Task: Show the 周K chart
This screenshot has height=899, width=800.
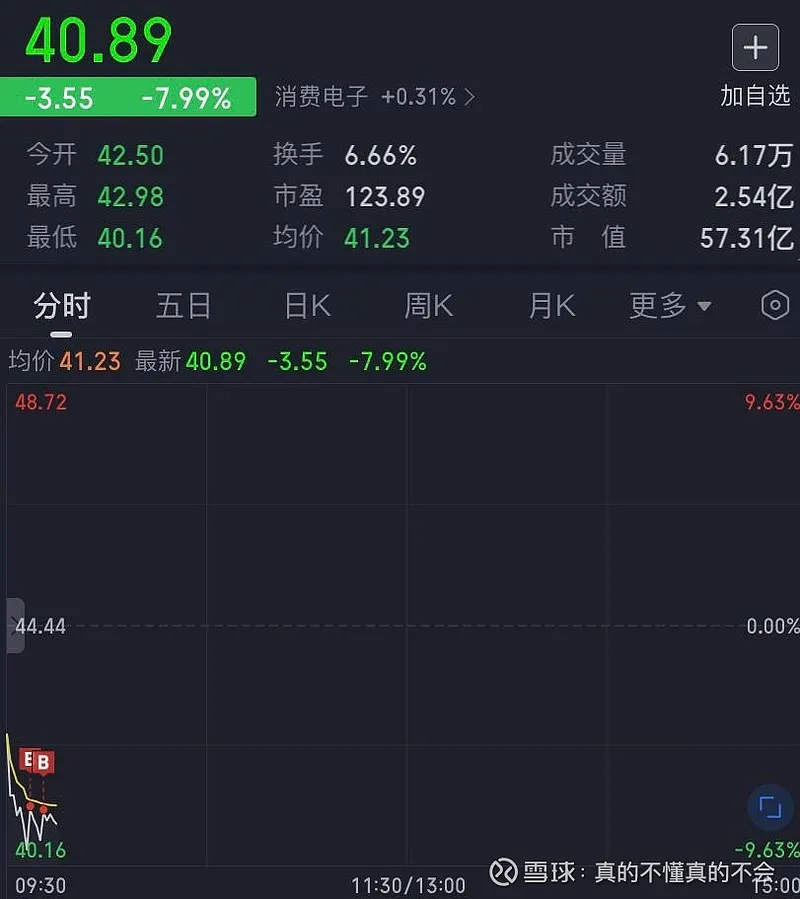Action: pyautogui.click(x=428, y=306)
